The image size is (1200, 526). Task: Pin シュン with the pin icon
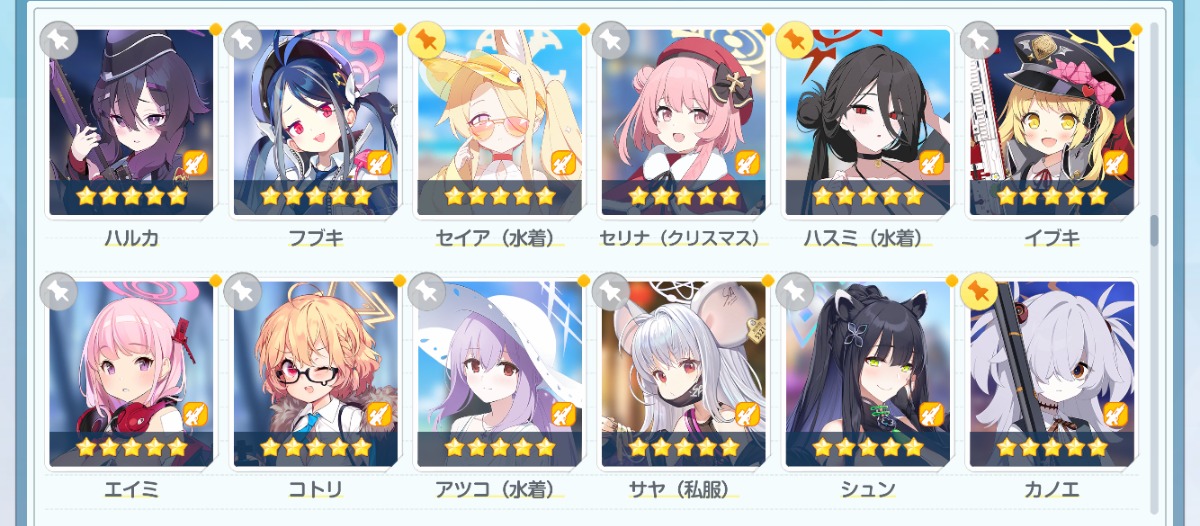coord(795,291)
